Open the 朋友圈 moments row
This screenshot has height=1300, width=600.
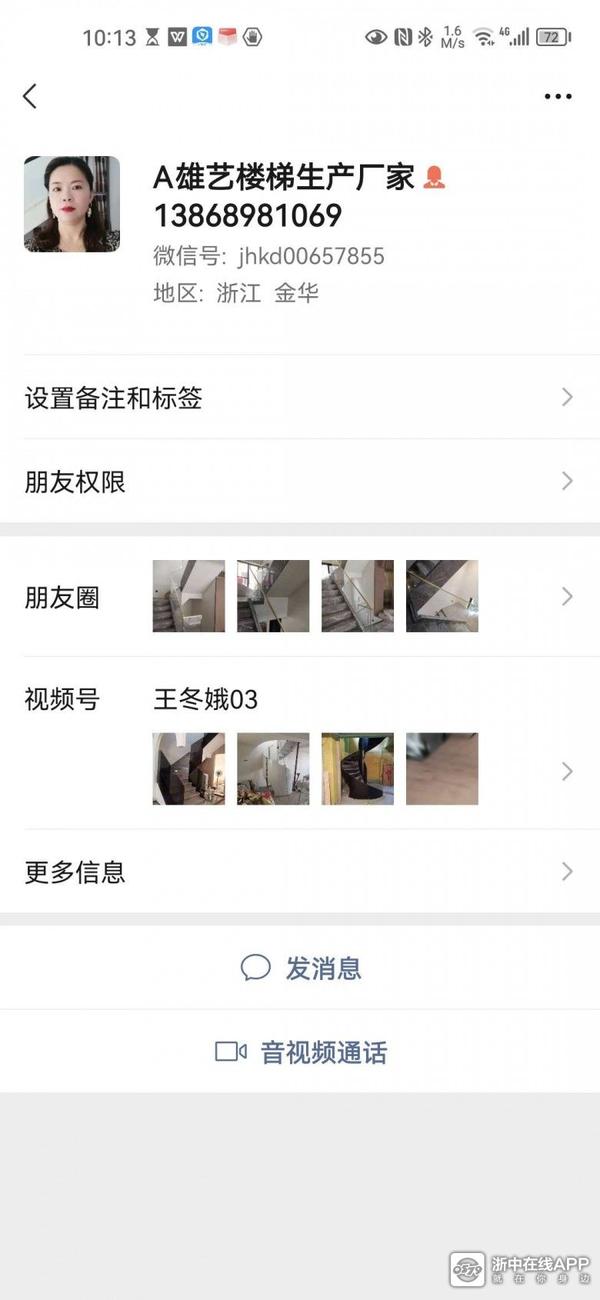click(x=300, y=597)
